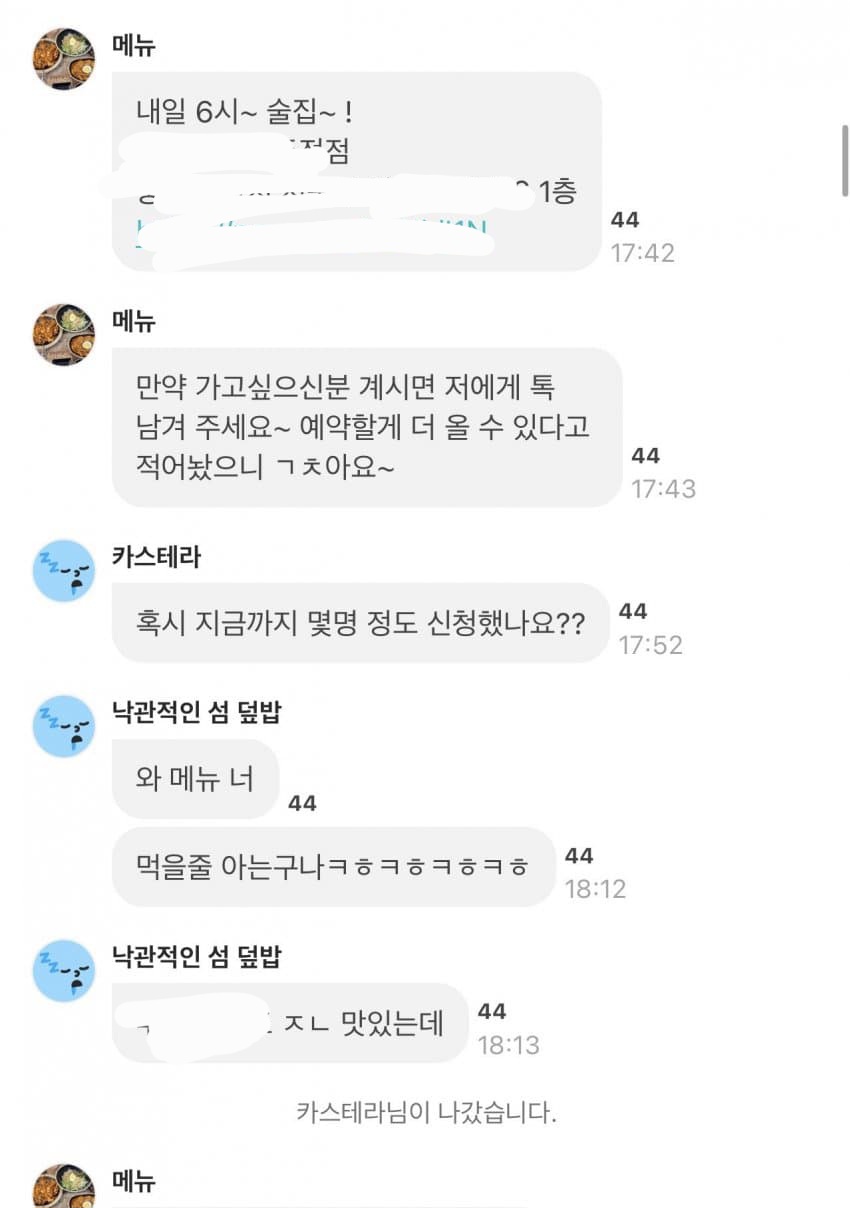View 카스테라's profile from the avatar
Screen dimensions: 850x1208
point(64,571)
